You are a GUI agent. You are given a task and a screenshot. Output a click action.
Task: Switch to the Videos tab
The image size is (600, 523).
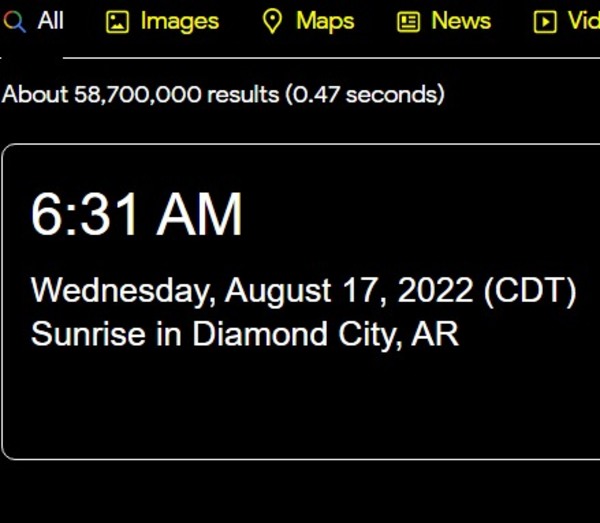click(565, 21)
